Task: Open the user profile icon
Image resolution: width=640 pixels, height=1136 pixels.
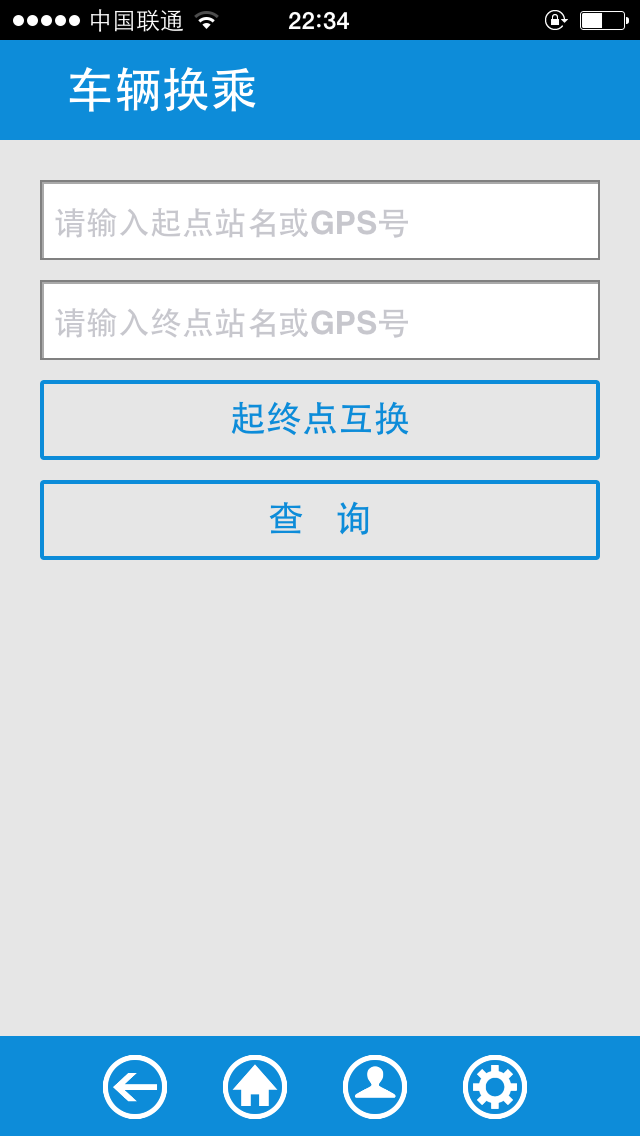Action: (375, 1087)
